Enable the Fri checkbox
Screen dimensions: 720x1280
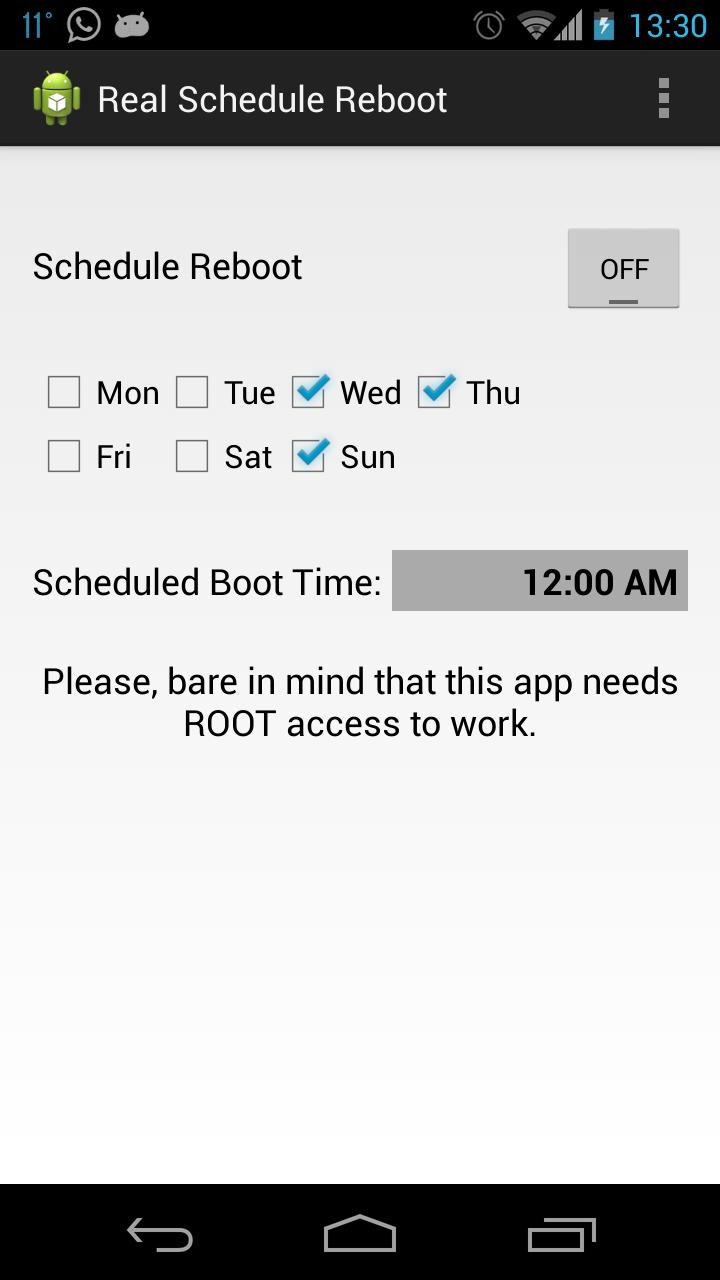(x=63, y=456)
